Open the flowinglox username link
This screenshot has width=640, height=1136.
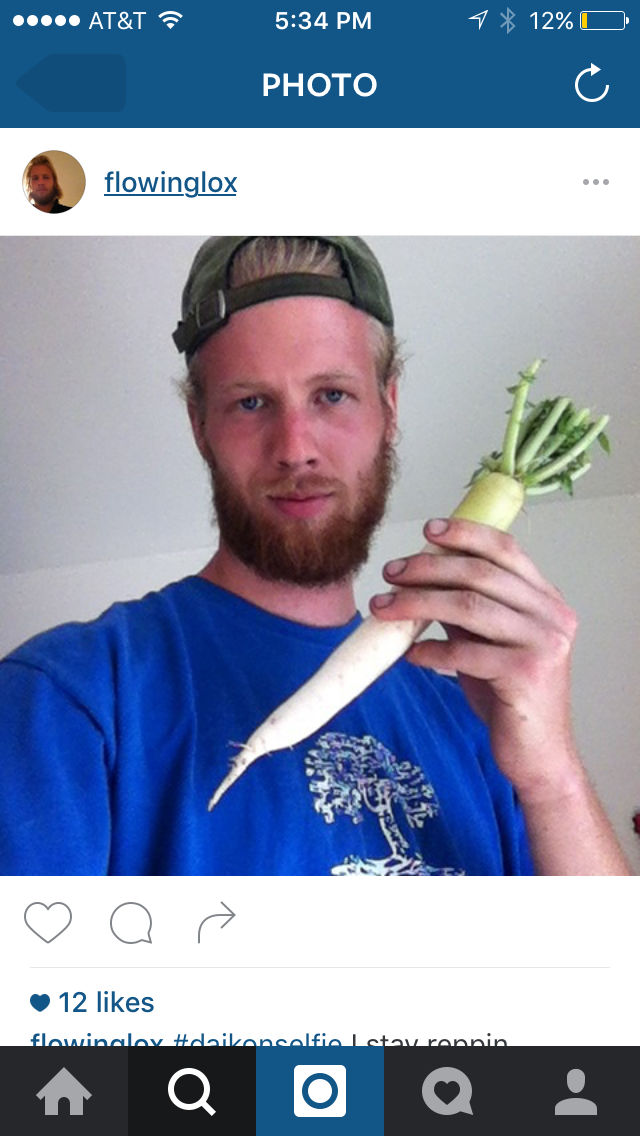click(170, 183)
